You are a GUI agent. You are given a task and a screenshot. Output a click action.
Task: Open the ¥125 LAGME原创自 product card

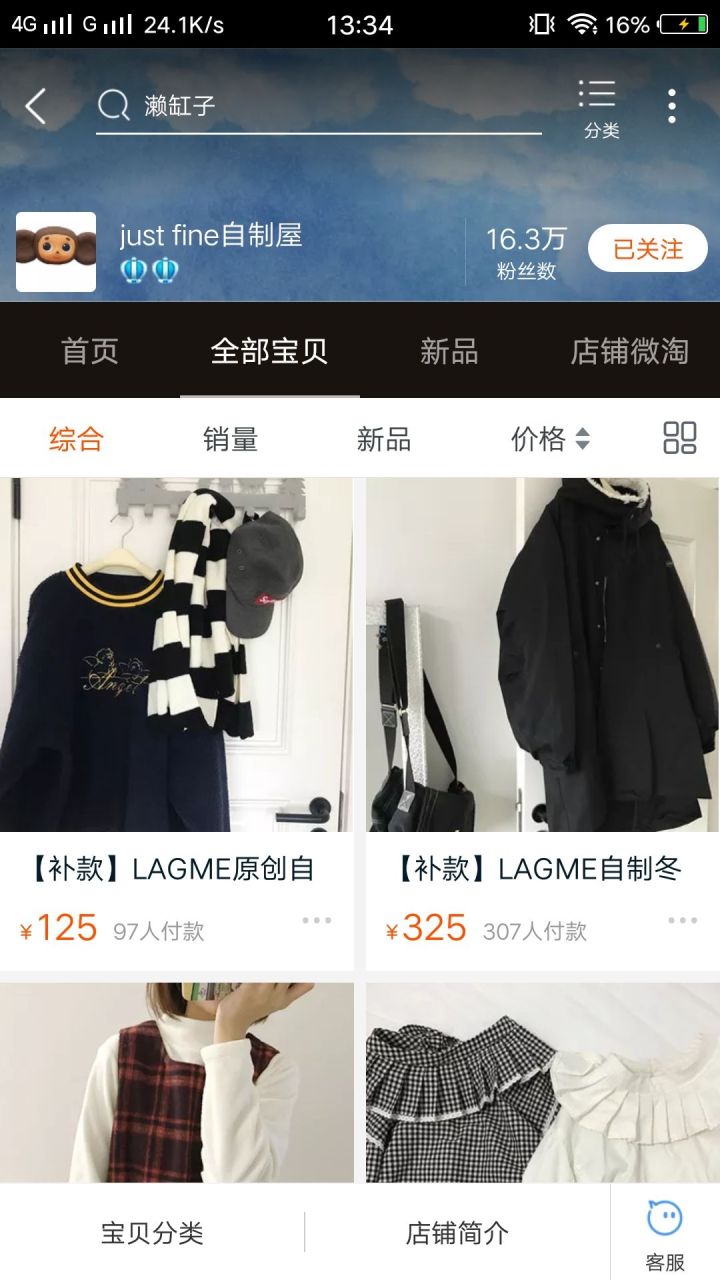pyautogui.click(x=176, y=700)
